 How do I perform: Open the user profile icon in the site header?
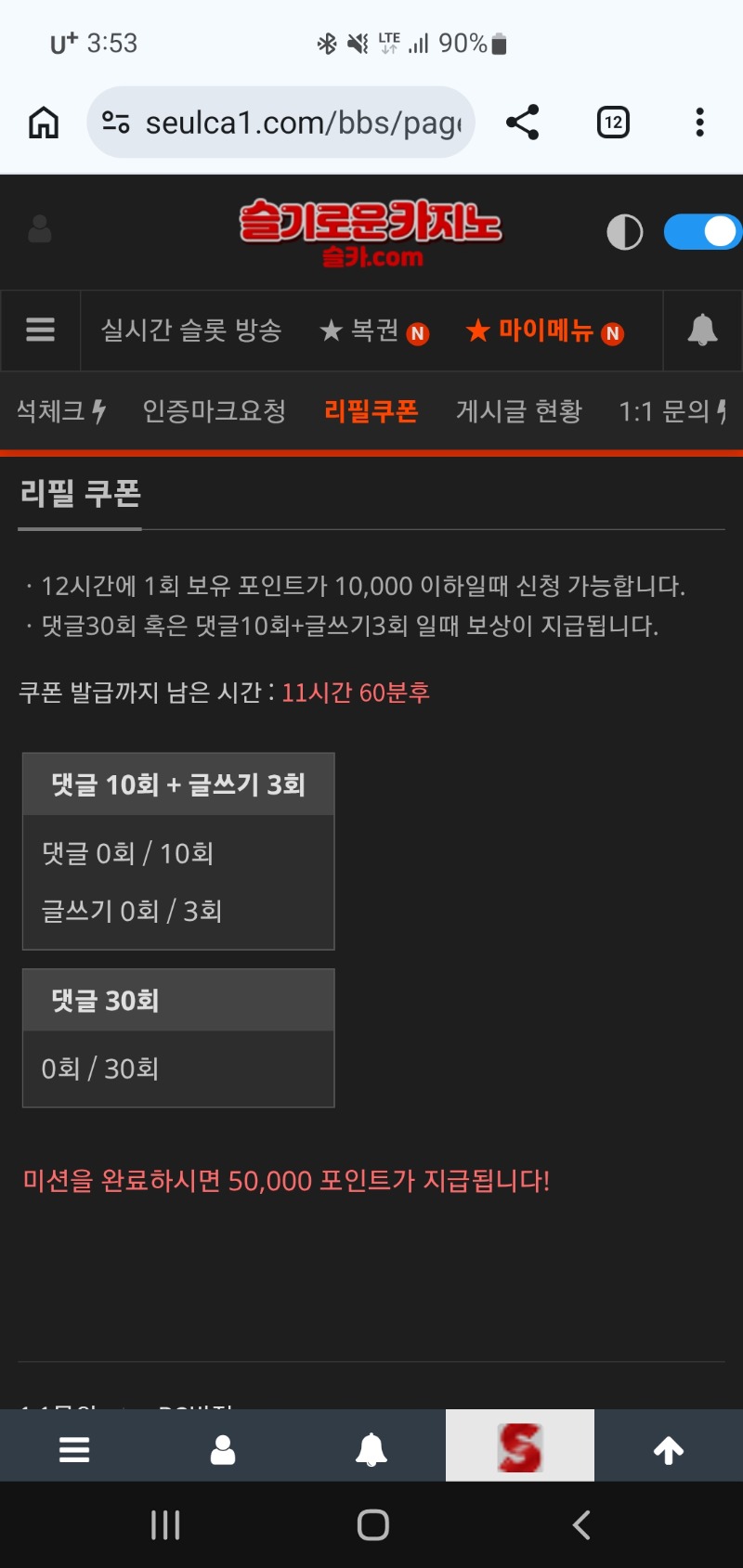pos(40,229)
